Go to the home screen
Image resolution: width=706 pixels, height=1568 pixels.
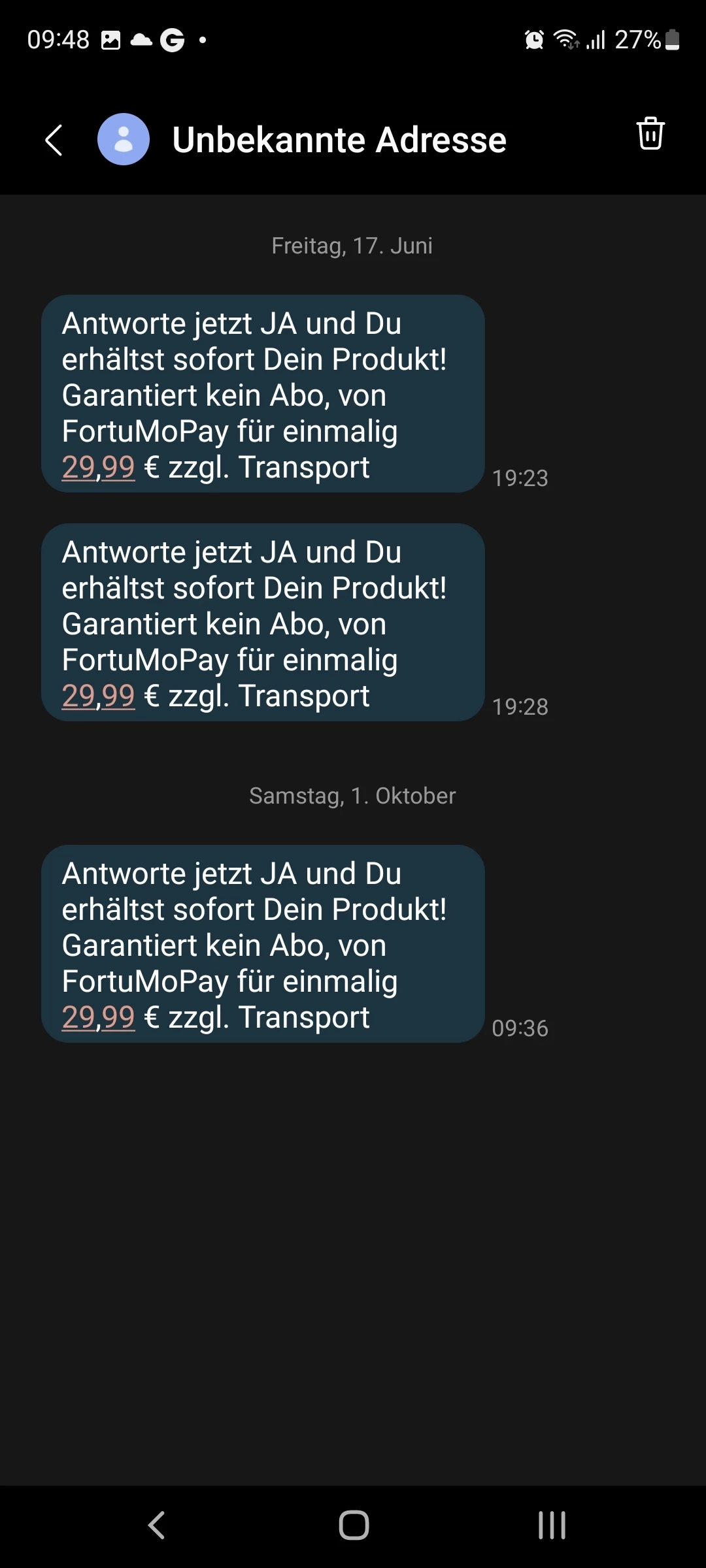point(354,1526)
